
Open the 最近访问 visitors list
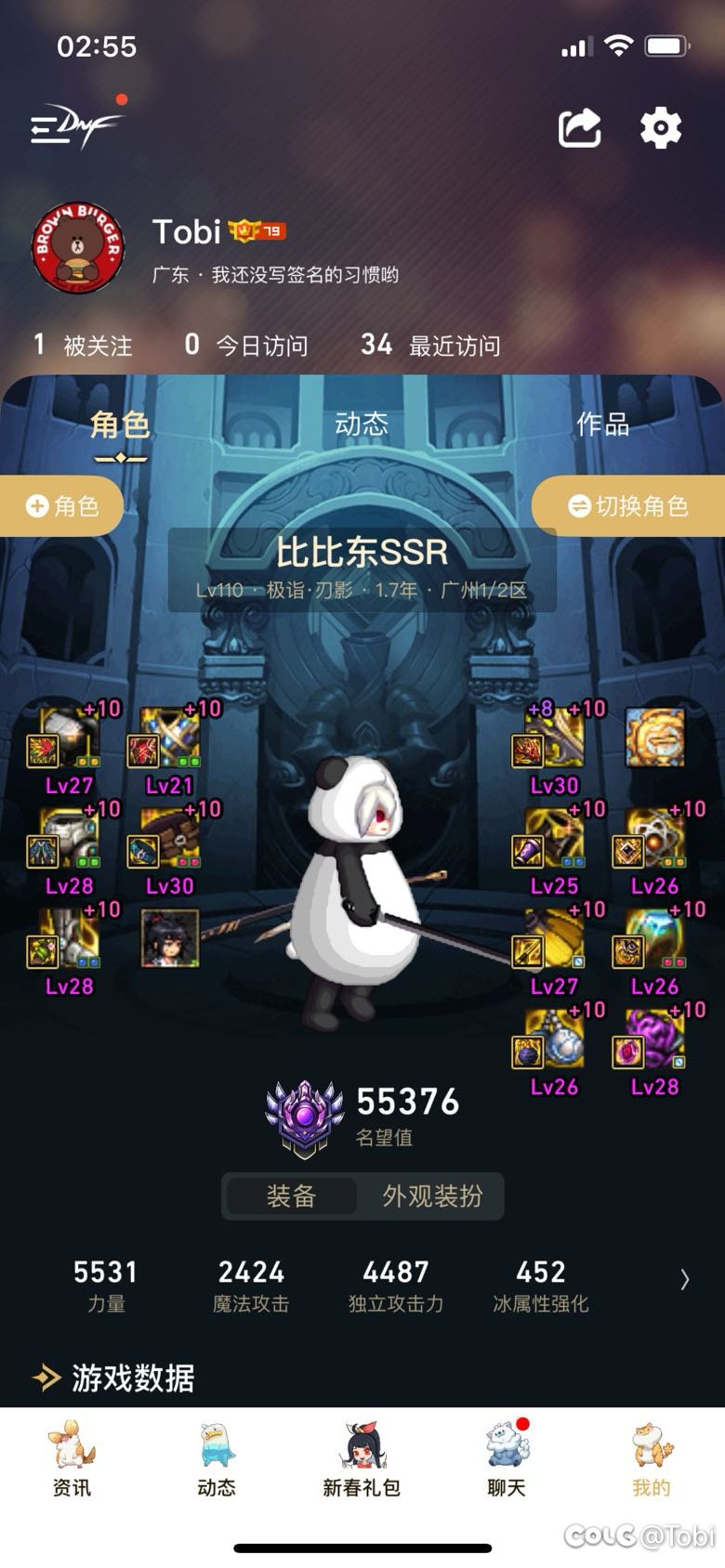430,345
